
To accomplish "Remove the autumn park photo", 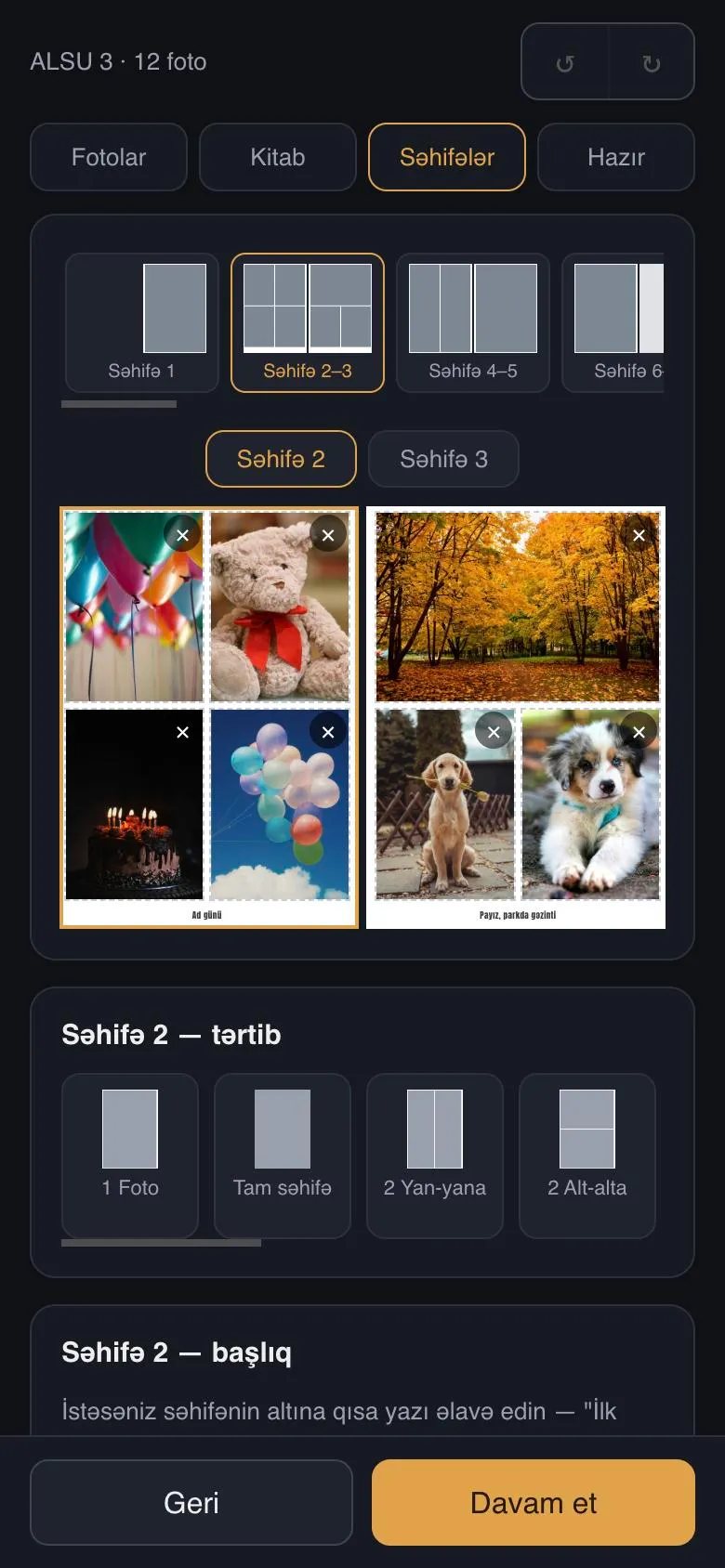I will coord(639,535).
